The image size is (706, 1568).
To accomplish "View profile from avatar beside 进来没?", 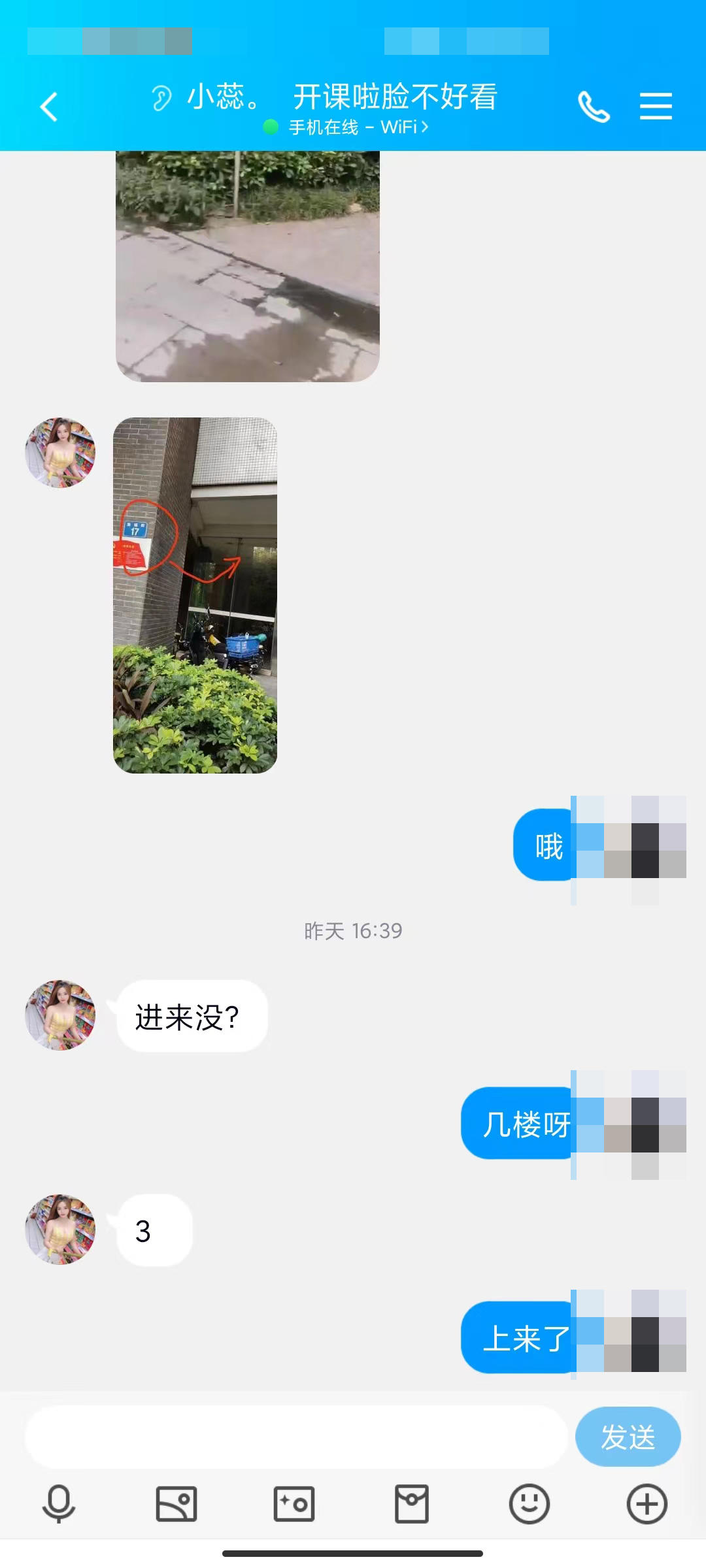I will pyautogui.click(x=60, y=1015).
